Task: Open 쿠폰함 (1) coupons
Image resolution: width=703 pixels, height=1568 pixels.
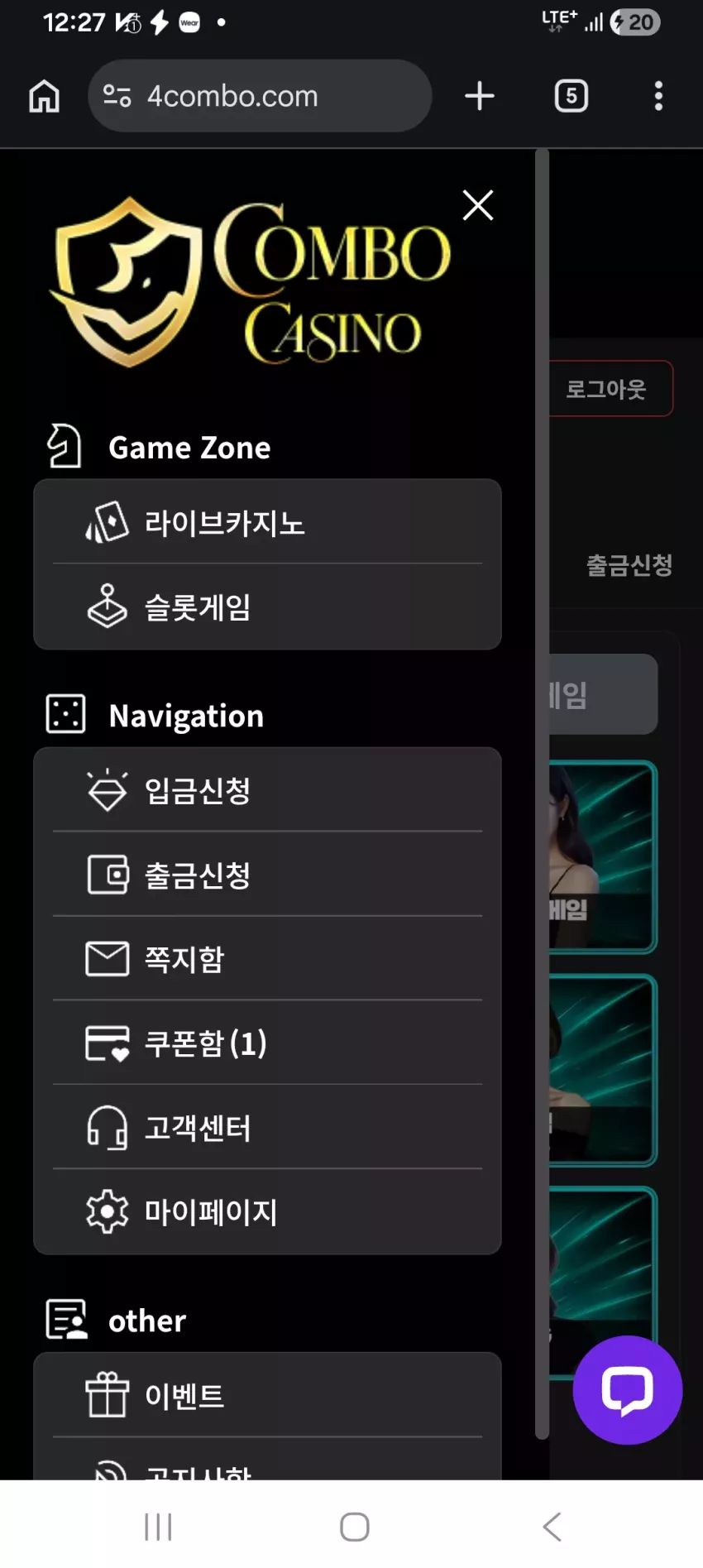Action: pos(267,1043)
